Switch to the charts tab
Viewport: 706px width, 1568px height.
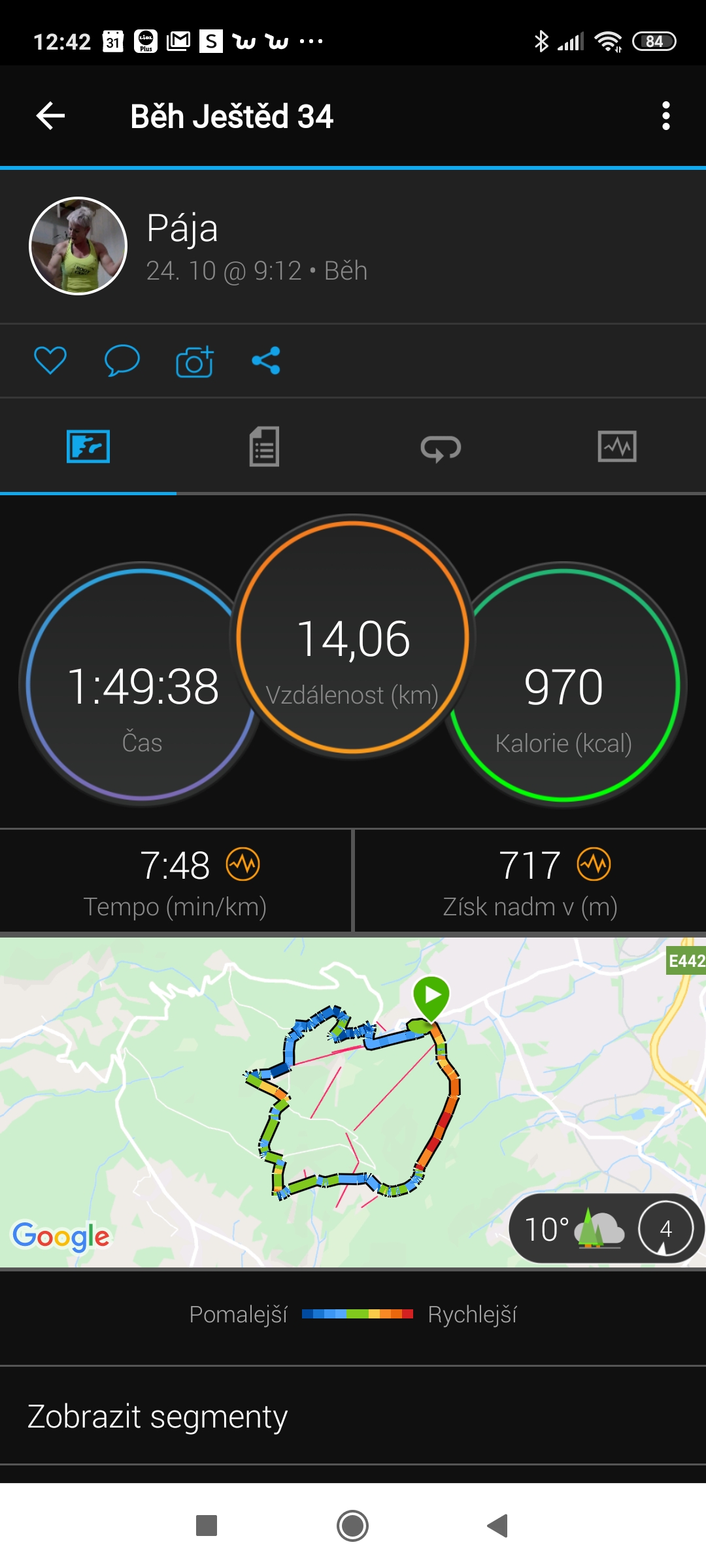point(617,447)
